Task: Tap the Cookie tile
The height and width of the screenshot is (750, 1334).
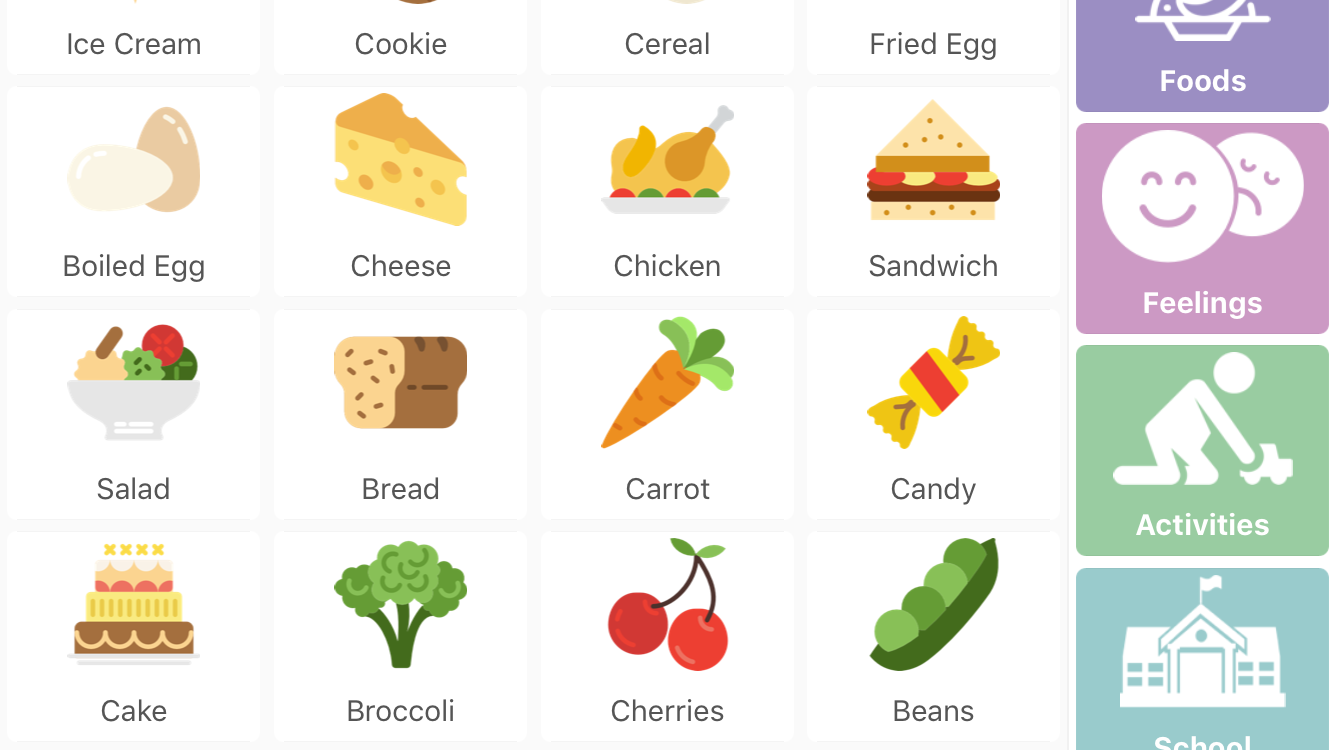Action: click(x=400, y=36)
